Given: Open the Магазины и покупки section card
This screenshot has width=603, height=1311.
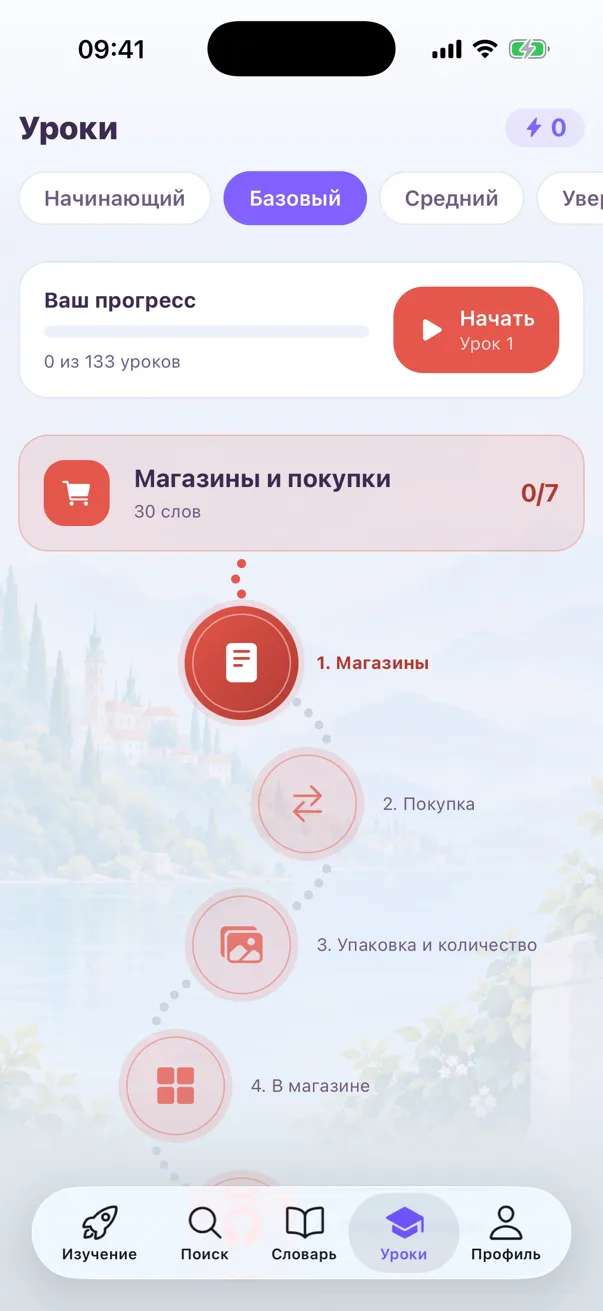Looking at the screenshot, I should pos(301,493).
